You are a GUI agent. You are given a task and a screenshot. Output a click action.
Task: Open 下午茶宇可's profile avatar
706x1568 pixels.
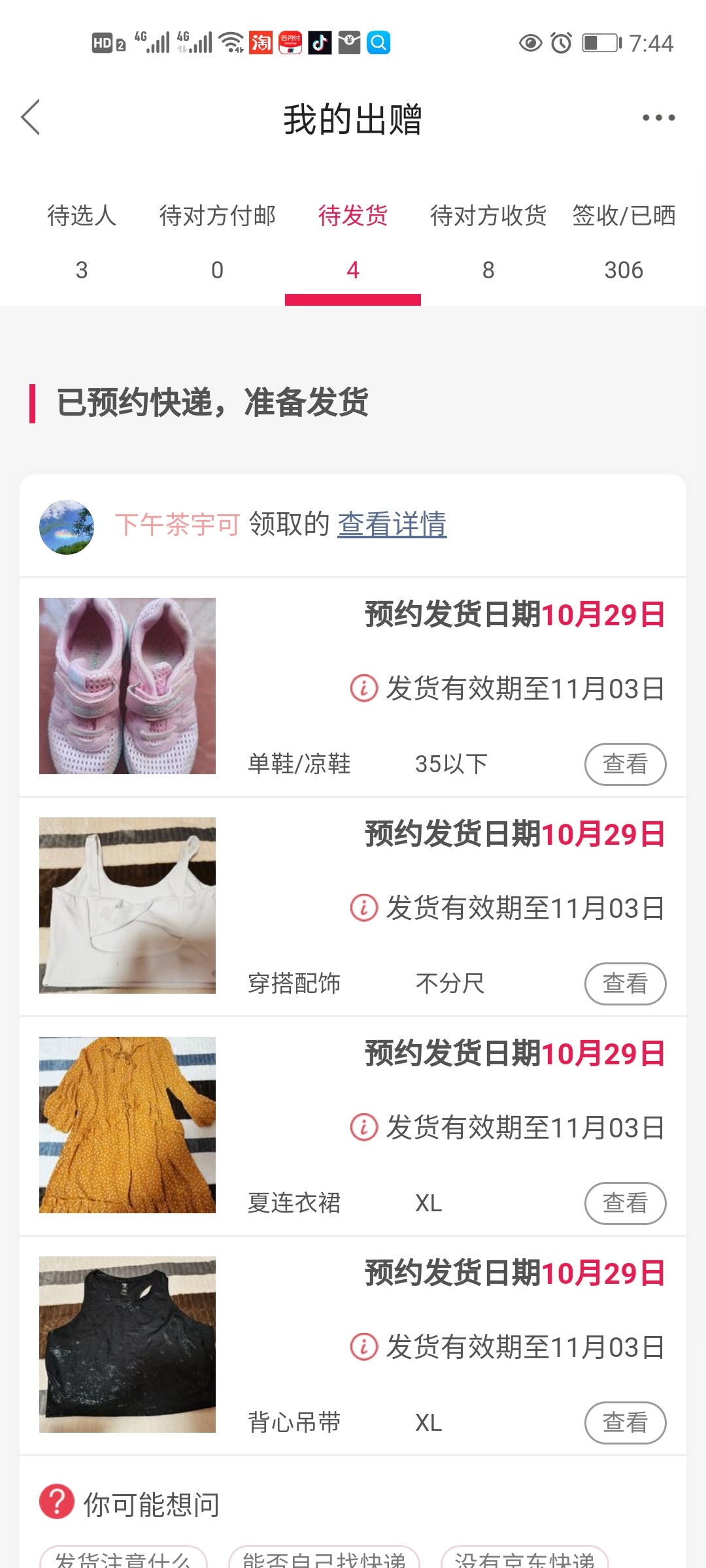pos(67,527)
